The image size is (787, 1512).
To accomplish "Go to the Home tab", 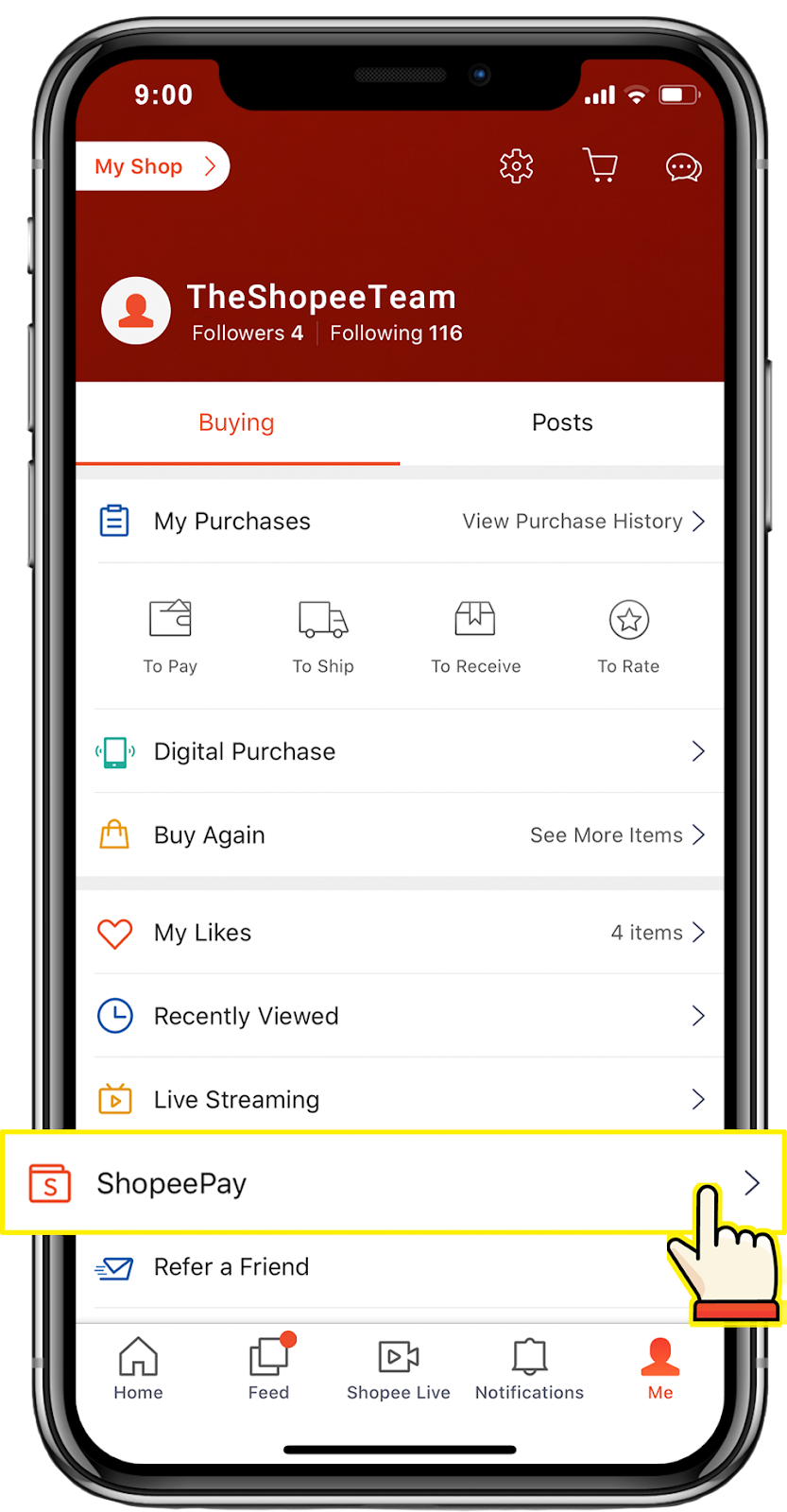I will tap(139, 1368).
